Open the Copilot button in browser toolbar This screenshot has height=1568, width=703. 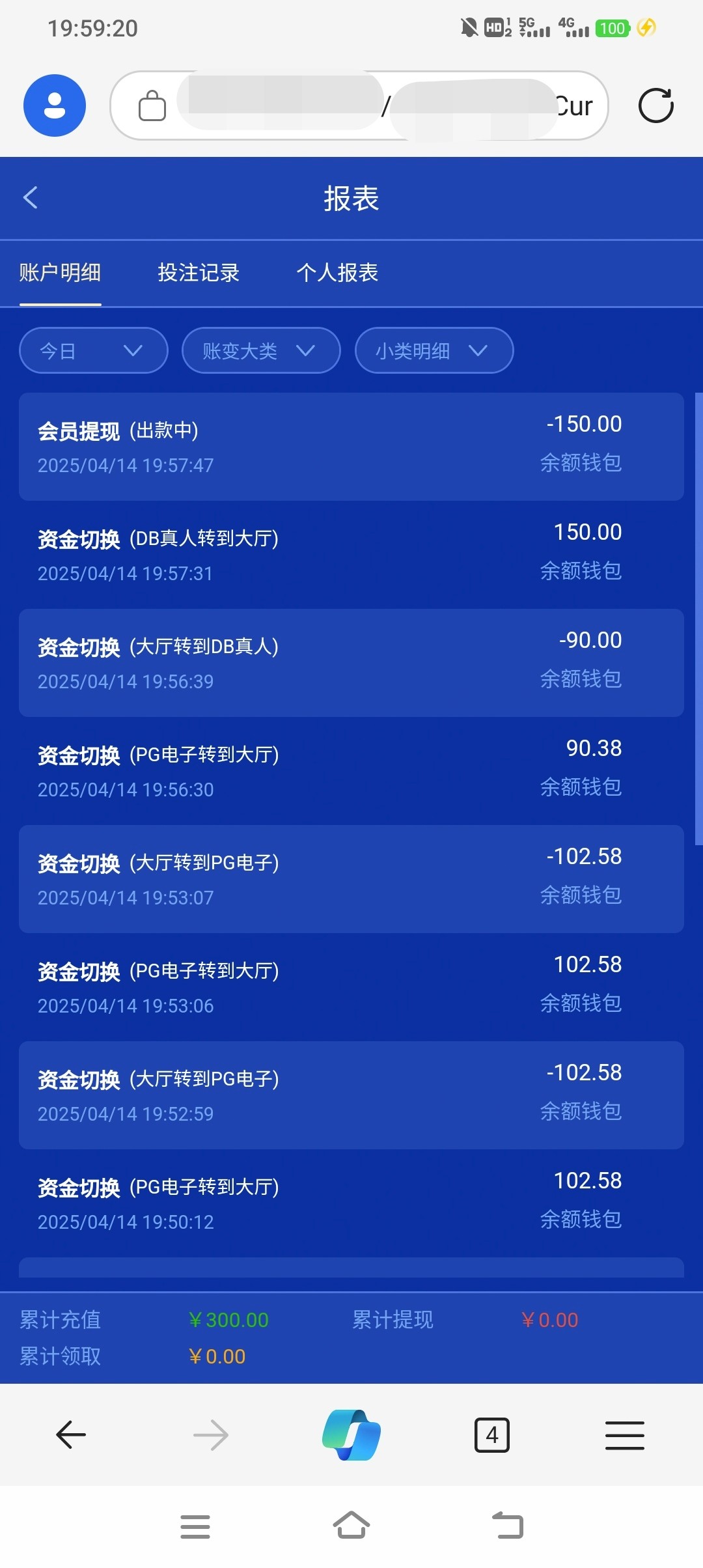pos(351,1435)
